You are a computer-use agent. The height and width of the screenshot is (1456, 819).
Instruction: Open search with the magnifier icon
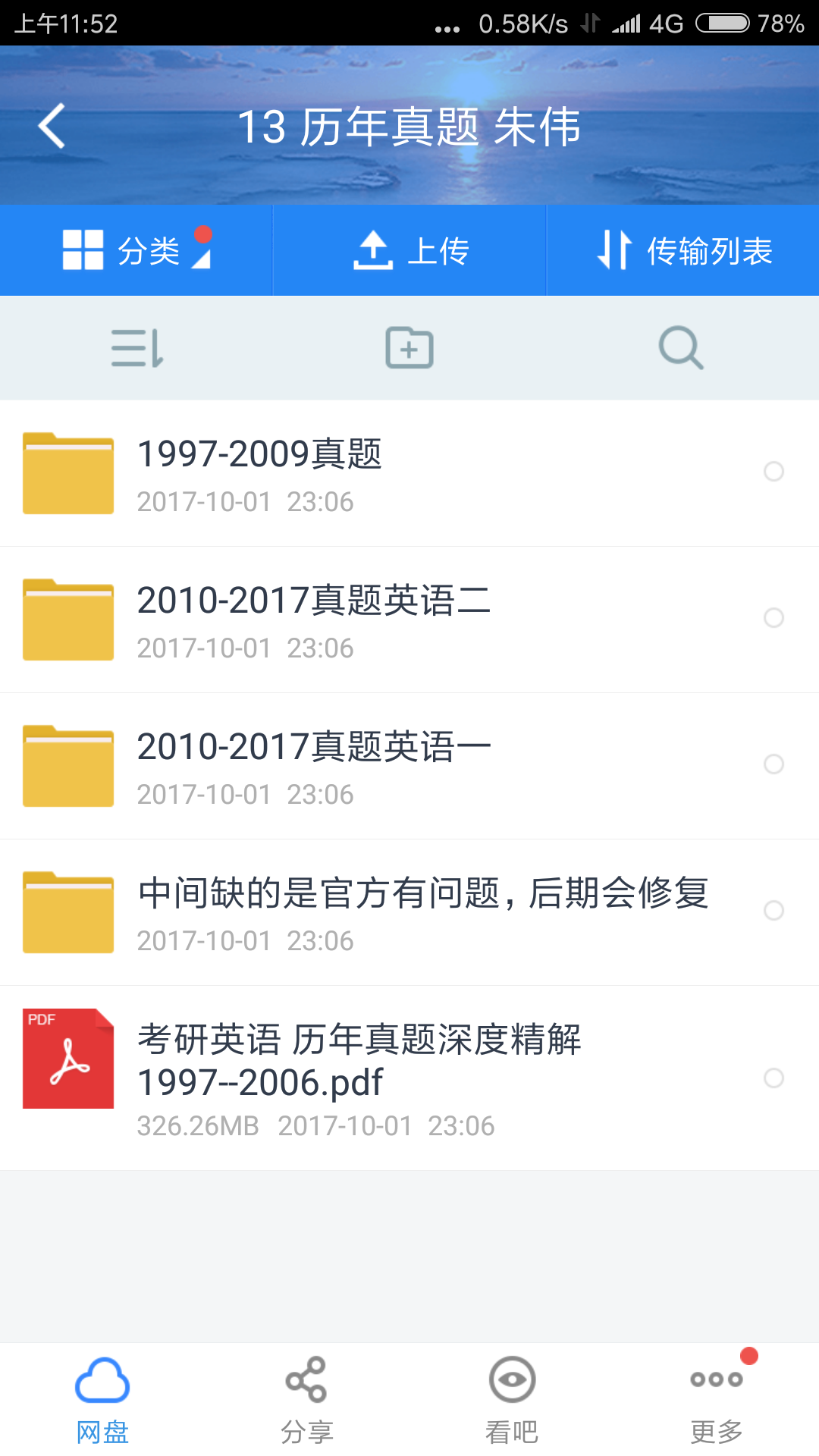click(x=680, y=348)
